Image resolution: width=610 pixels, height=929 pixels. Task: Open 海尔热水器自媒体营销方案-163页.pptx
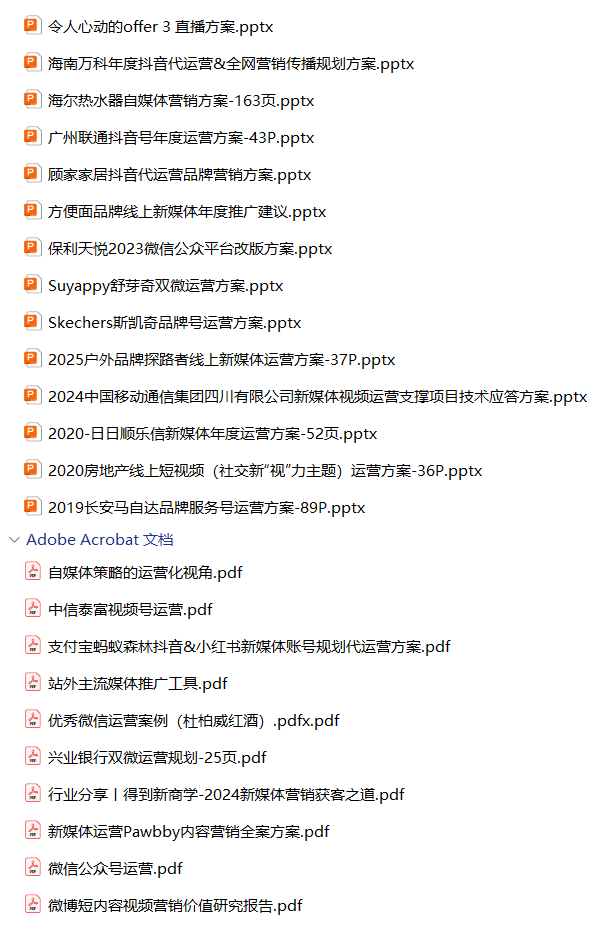pyautogui.click(x=180, y=101)
